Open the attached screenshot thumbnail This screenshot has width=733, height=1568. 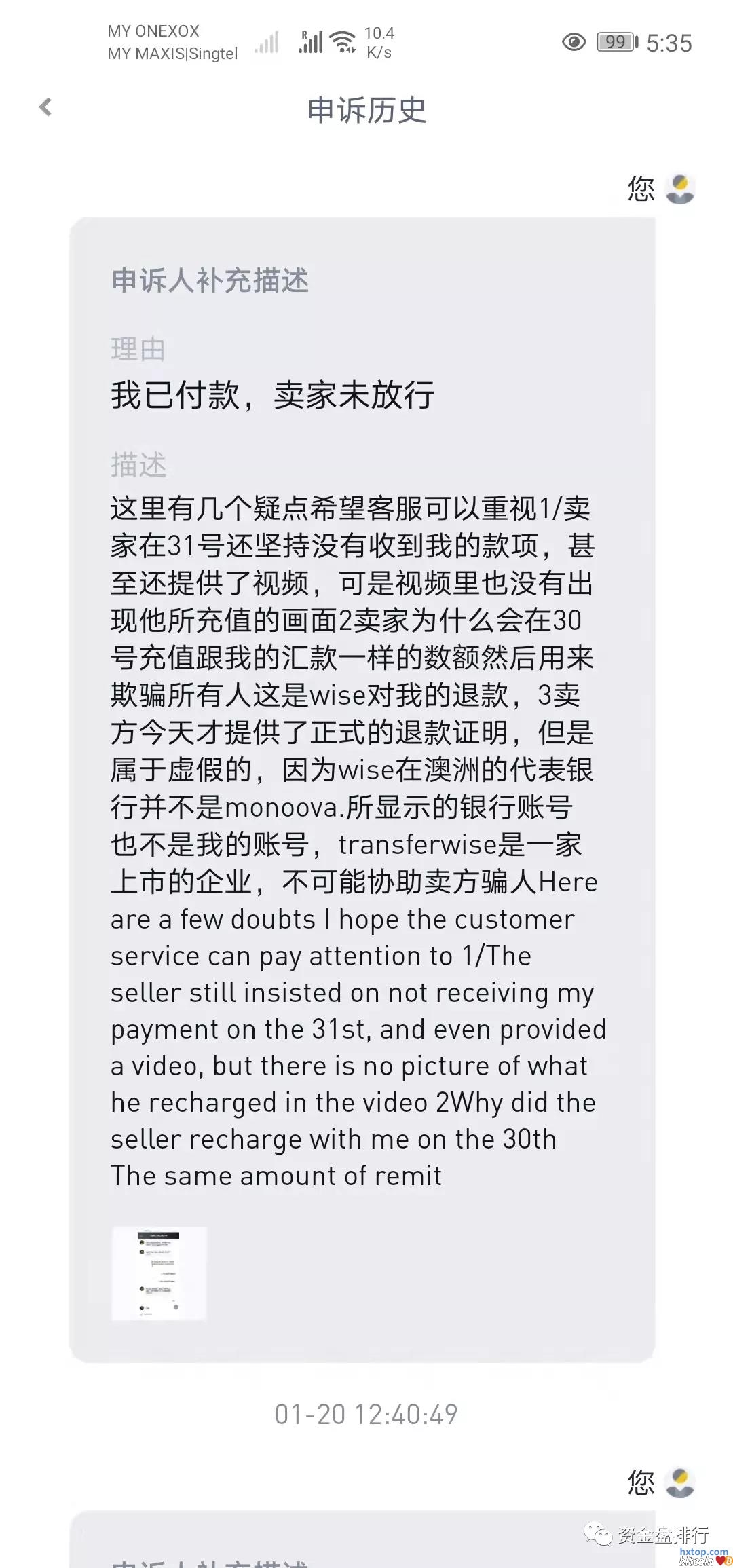coord(159,1273)
